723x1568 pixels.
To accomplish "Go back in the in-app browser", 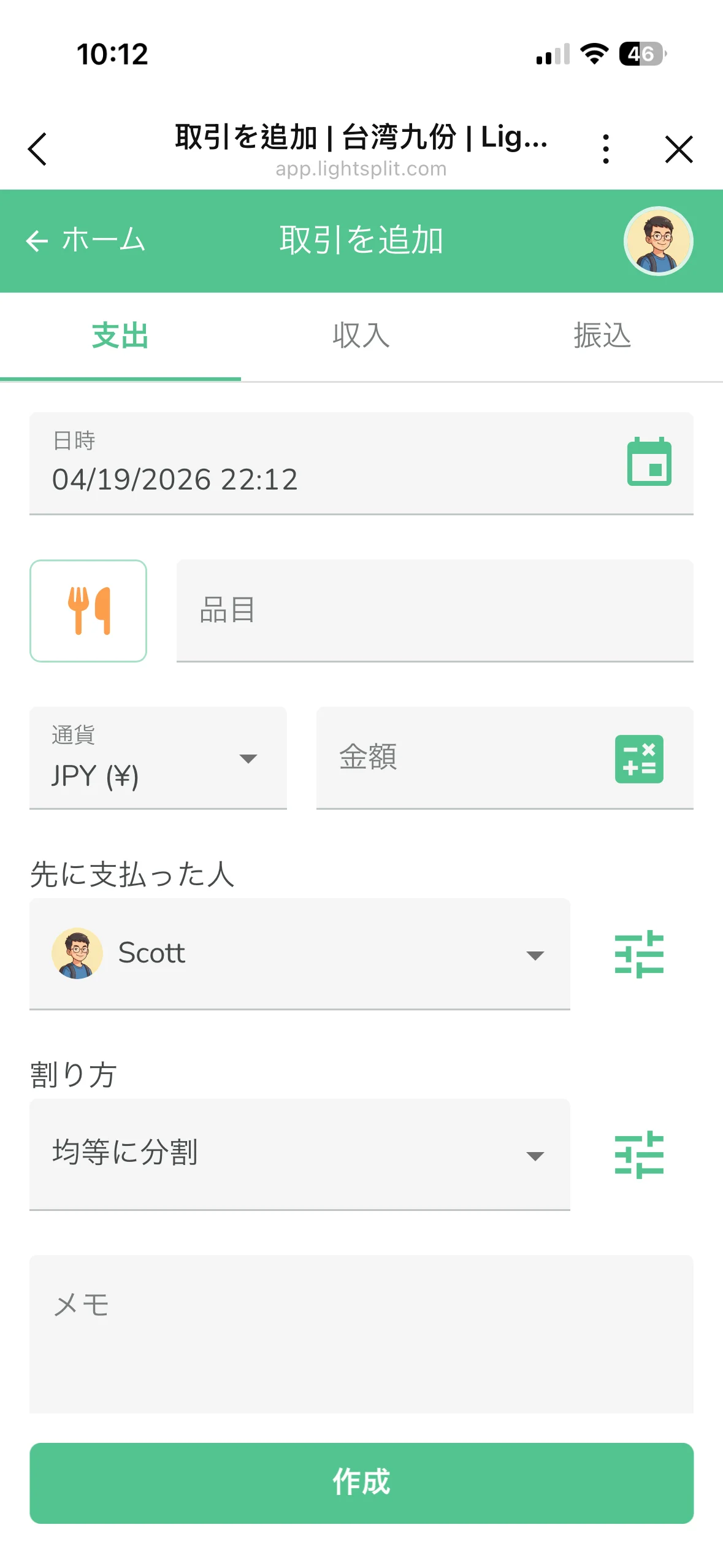I will click(37, 149).
